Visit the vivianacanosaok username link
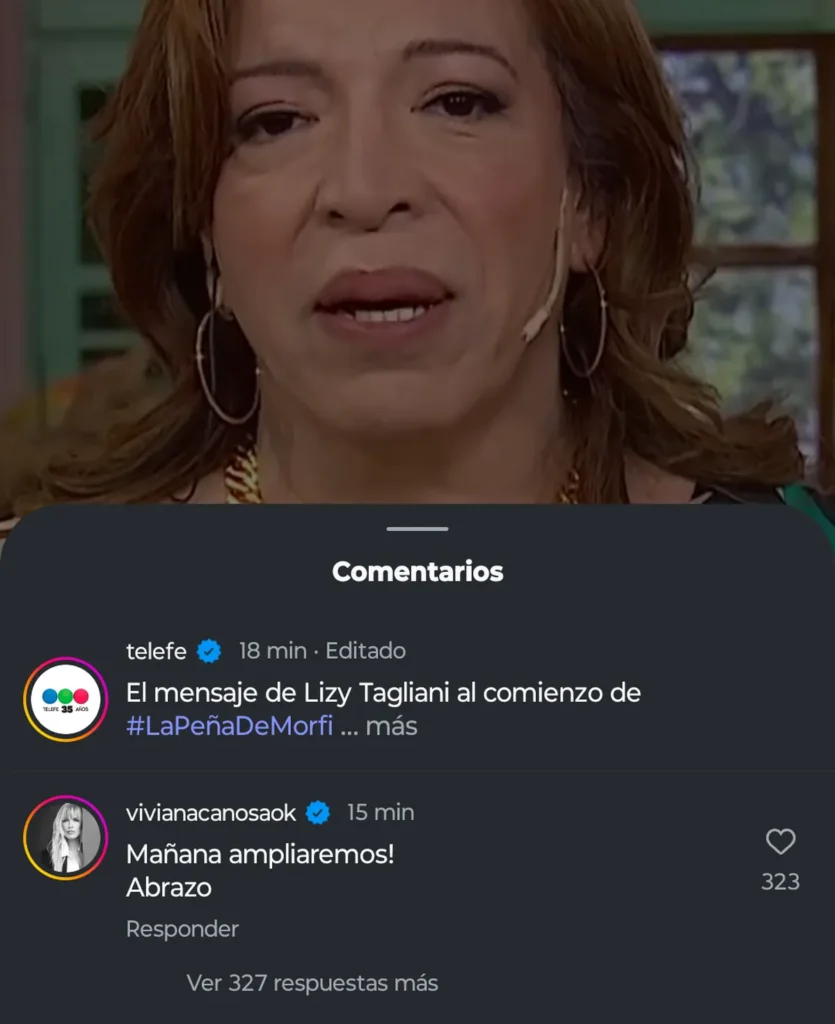The width and height of the screenshot is (835, 1024). [x=211, y=813]
